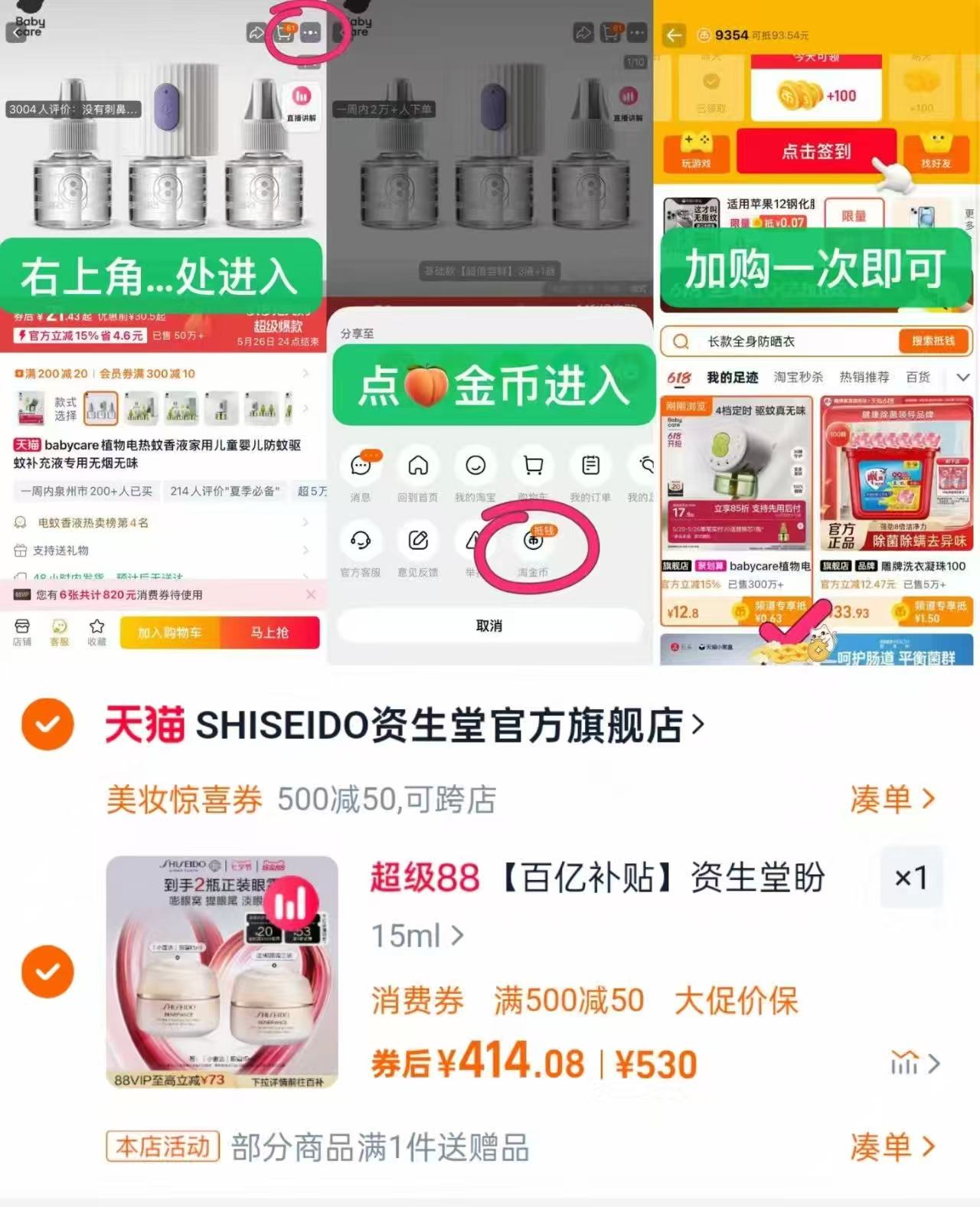Tap the 点击签到 sign-in button

[815, 152]
